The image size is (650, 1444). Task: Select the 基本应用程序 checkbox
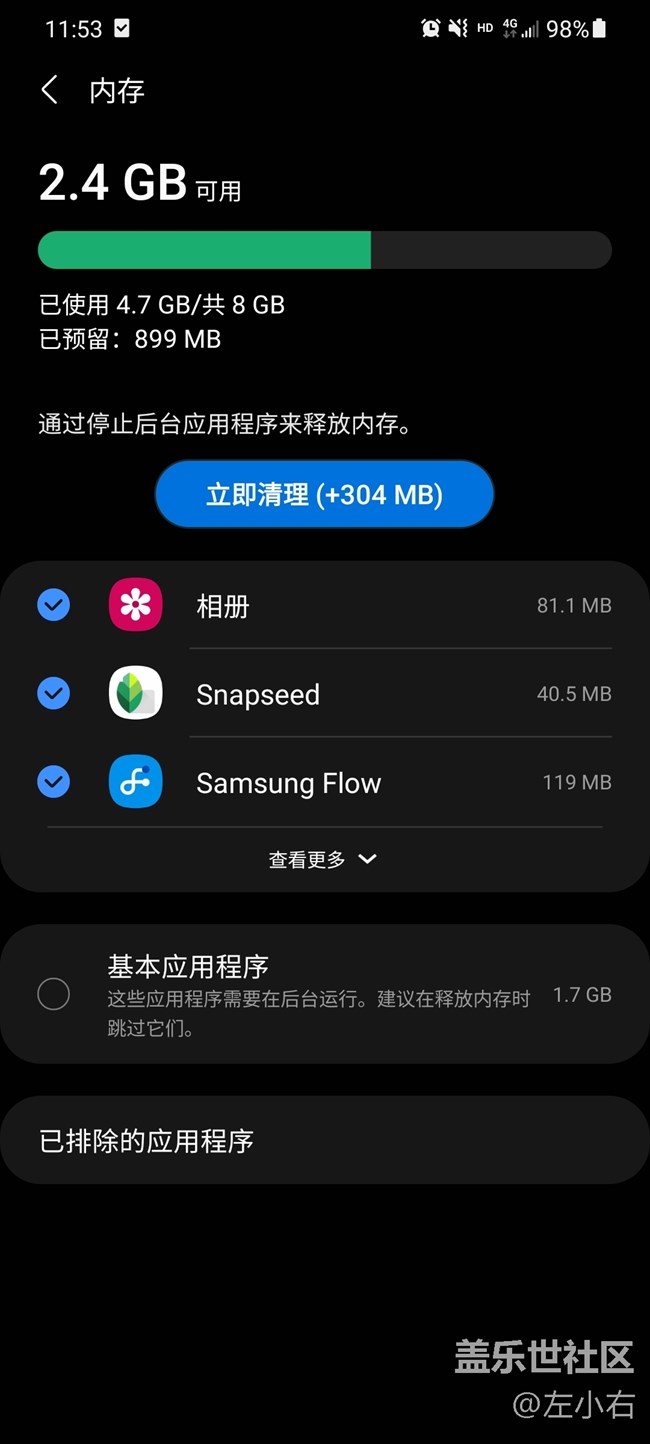[x=54, y=994]
